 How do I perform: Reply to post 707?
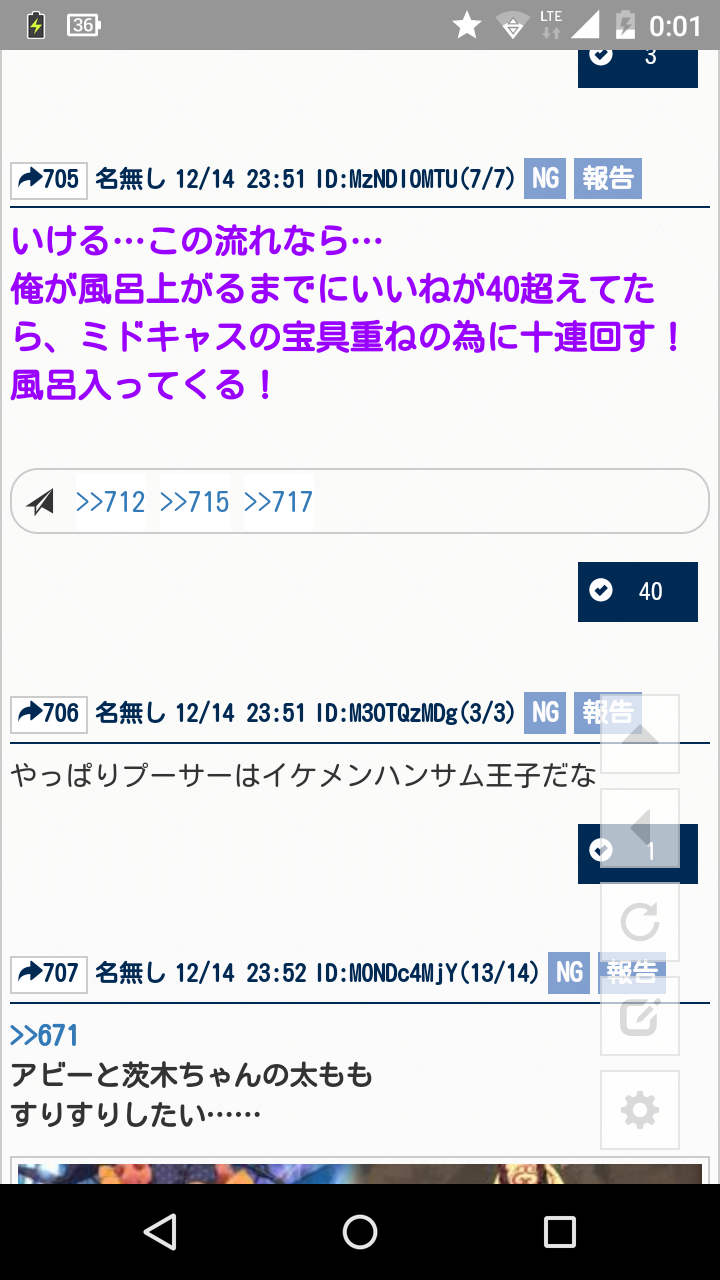click(x=49, y=973)
